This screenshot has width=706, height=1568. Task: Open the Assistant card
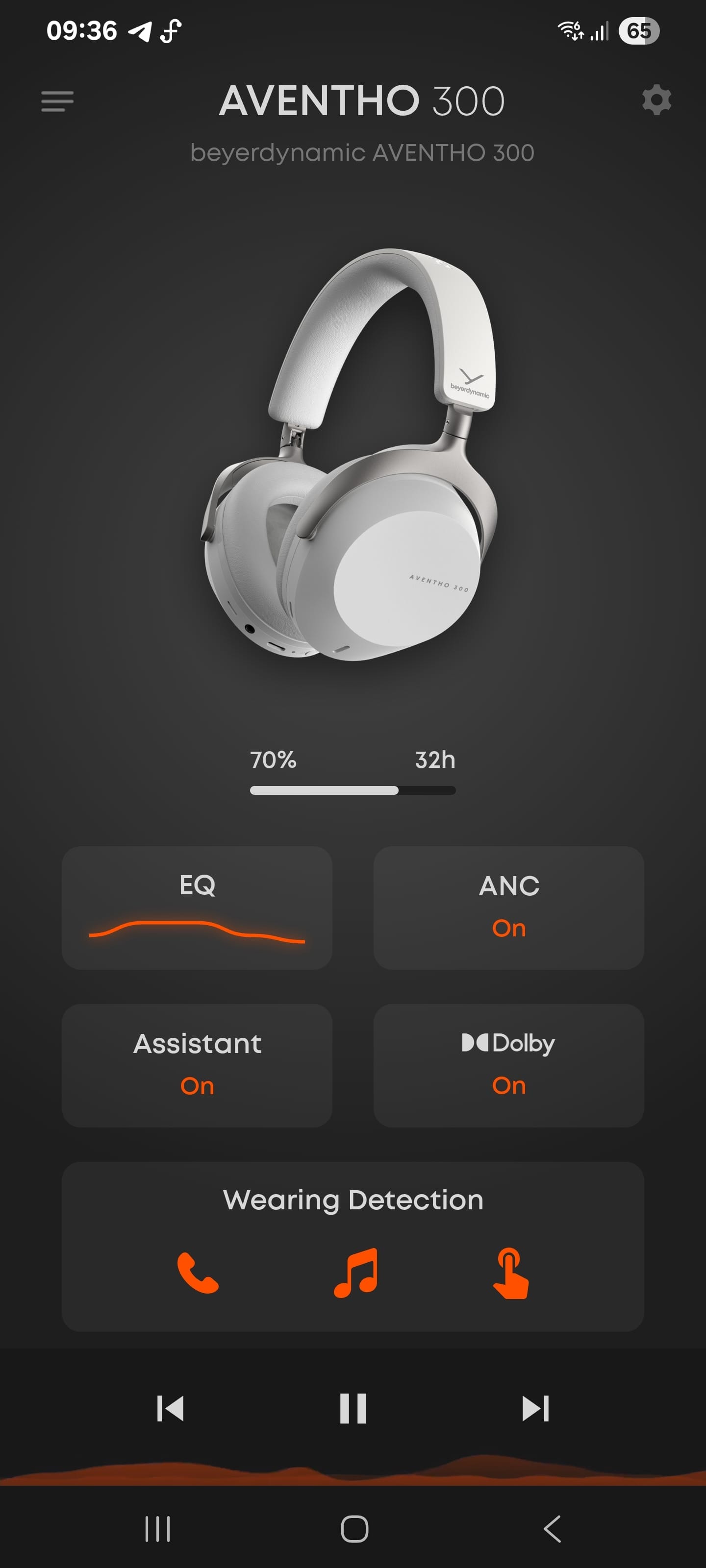point(197,1065)
